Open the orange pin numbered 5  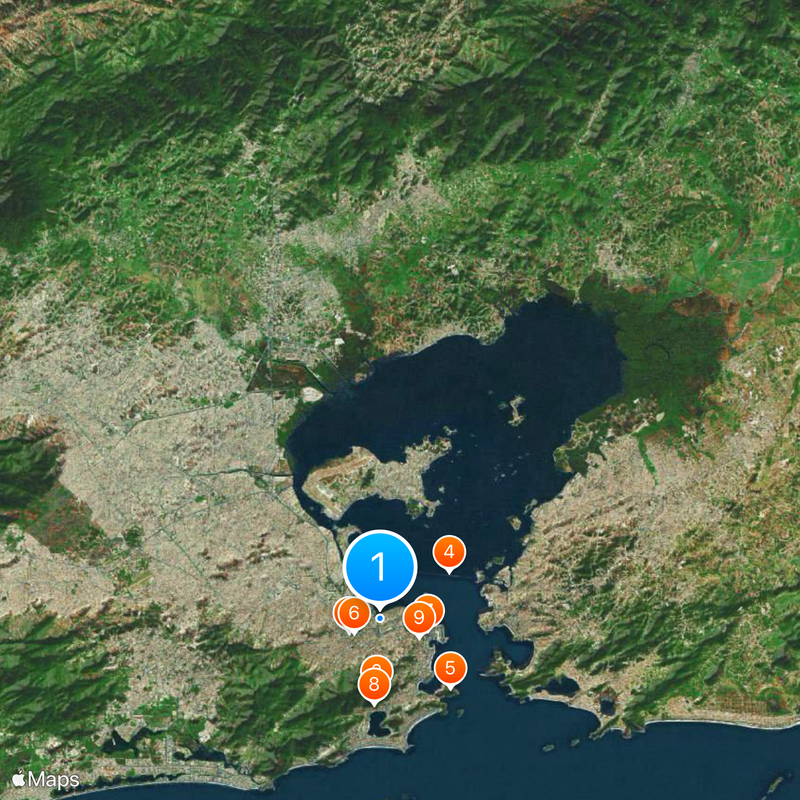click(x=450, y=668)
